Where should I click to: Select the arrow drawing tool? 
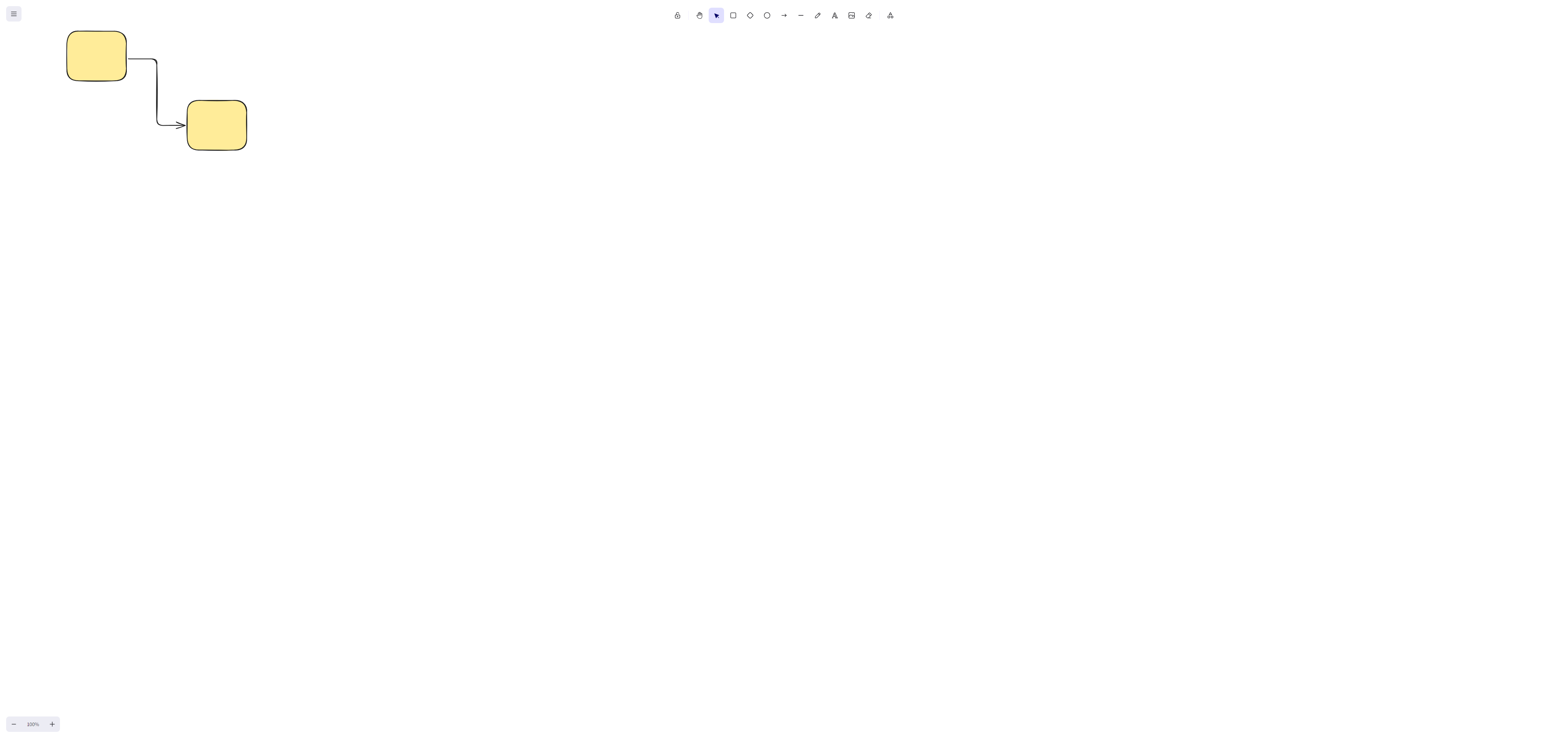coord(784,16)
